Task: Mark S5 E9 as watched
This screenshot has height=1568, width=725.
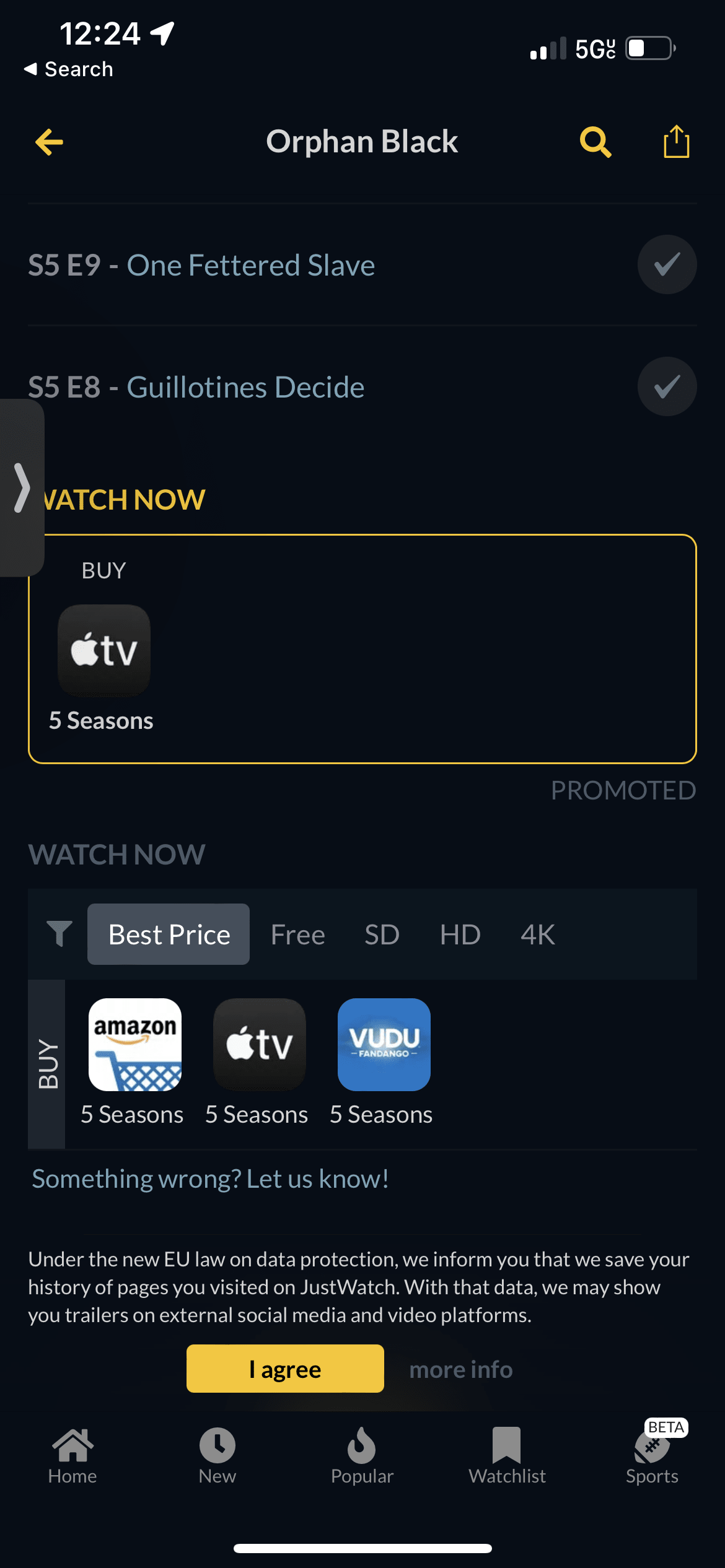Action: click(667, 264)
